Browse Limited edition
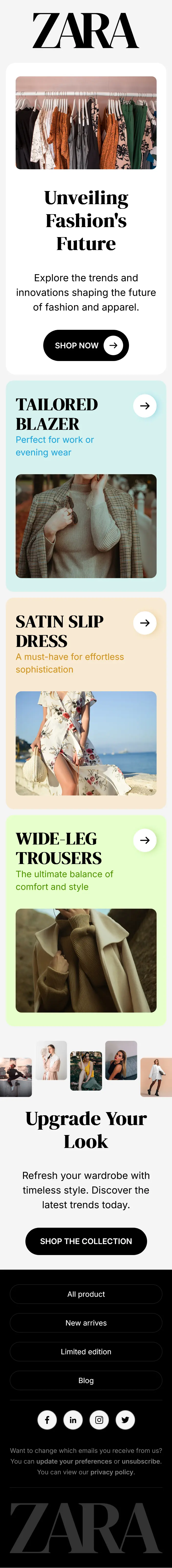Screen dimensions: 172x1568 click(86, 1351)
